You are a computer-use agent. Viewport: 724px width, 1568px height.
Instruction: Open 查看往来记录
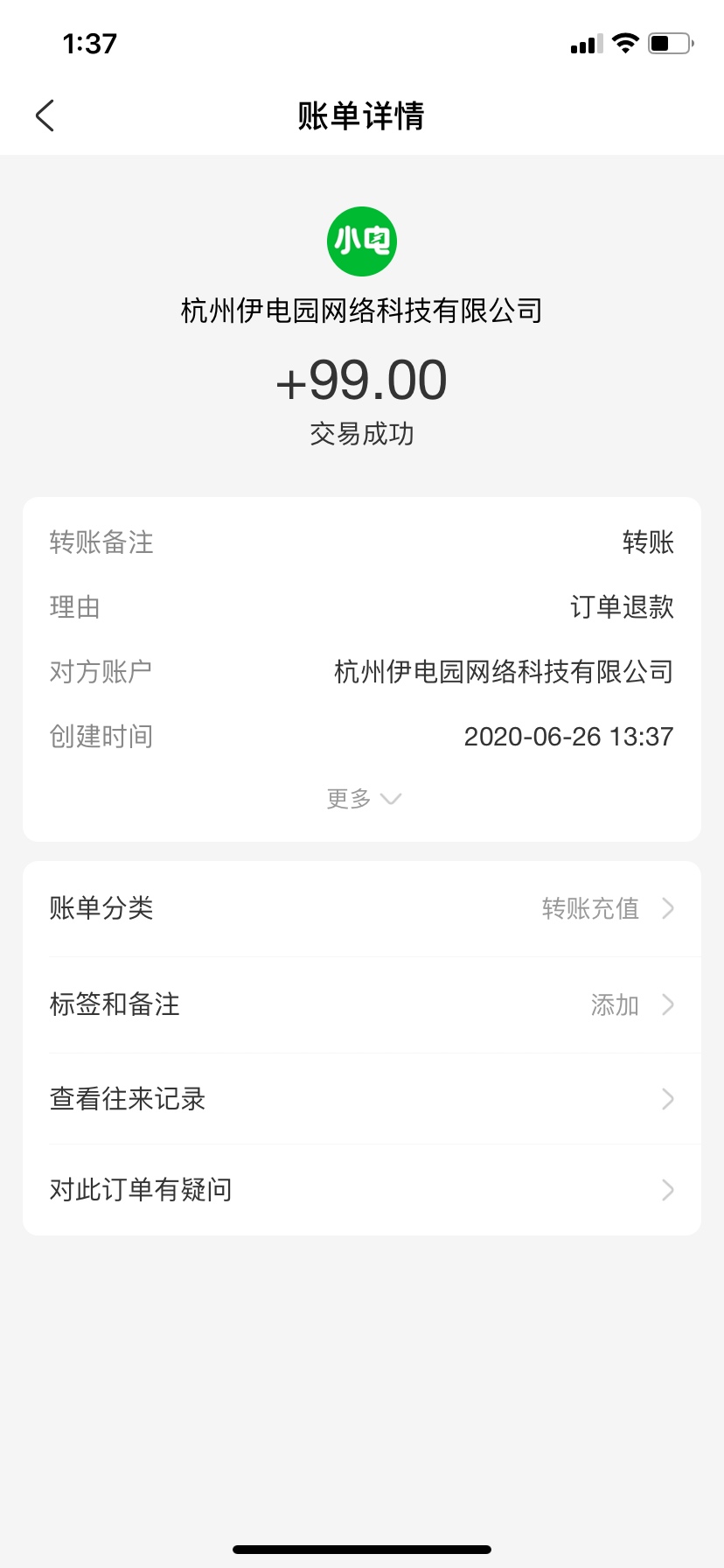[362, 1099]
